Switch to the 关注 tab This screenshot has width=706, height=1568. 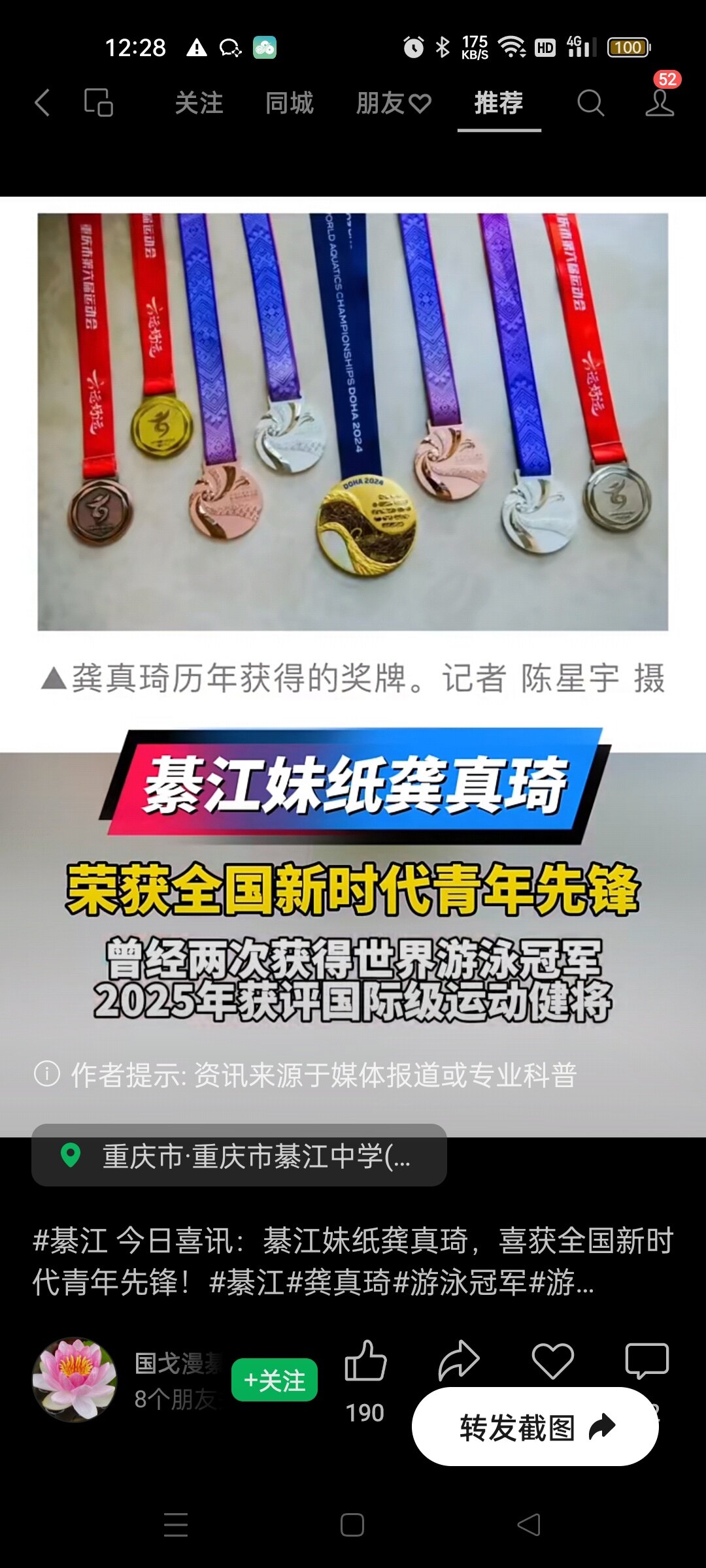point(199,103)
